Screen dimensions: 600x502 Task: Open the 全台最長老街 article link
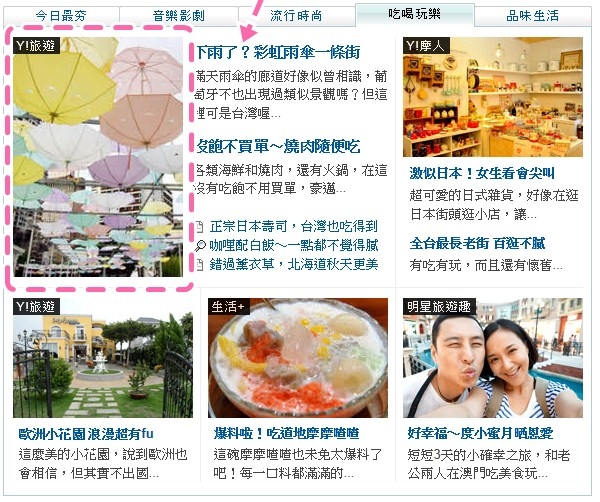coord(477,243)
